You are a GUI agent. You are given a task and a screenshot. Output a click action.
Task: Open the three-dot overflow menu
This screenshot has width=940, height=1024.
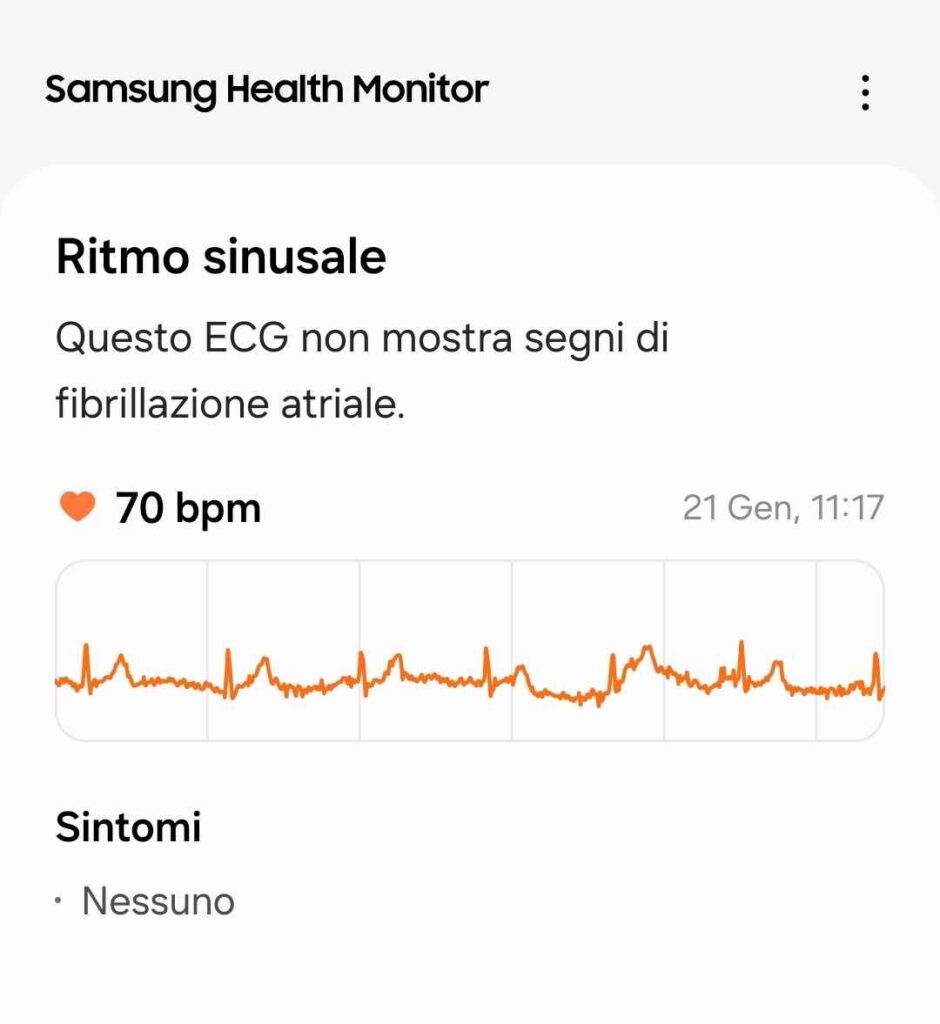(x=866, y=92)
